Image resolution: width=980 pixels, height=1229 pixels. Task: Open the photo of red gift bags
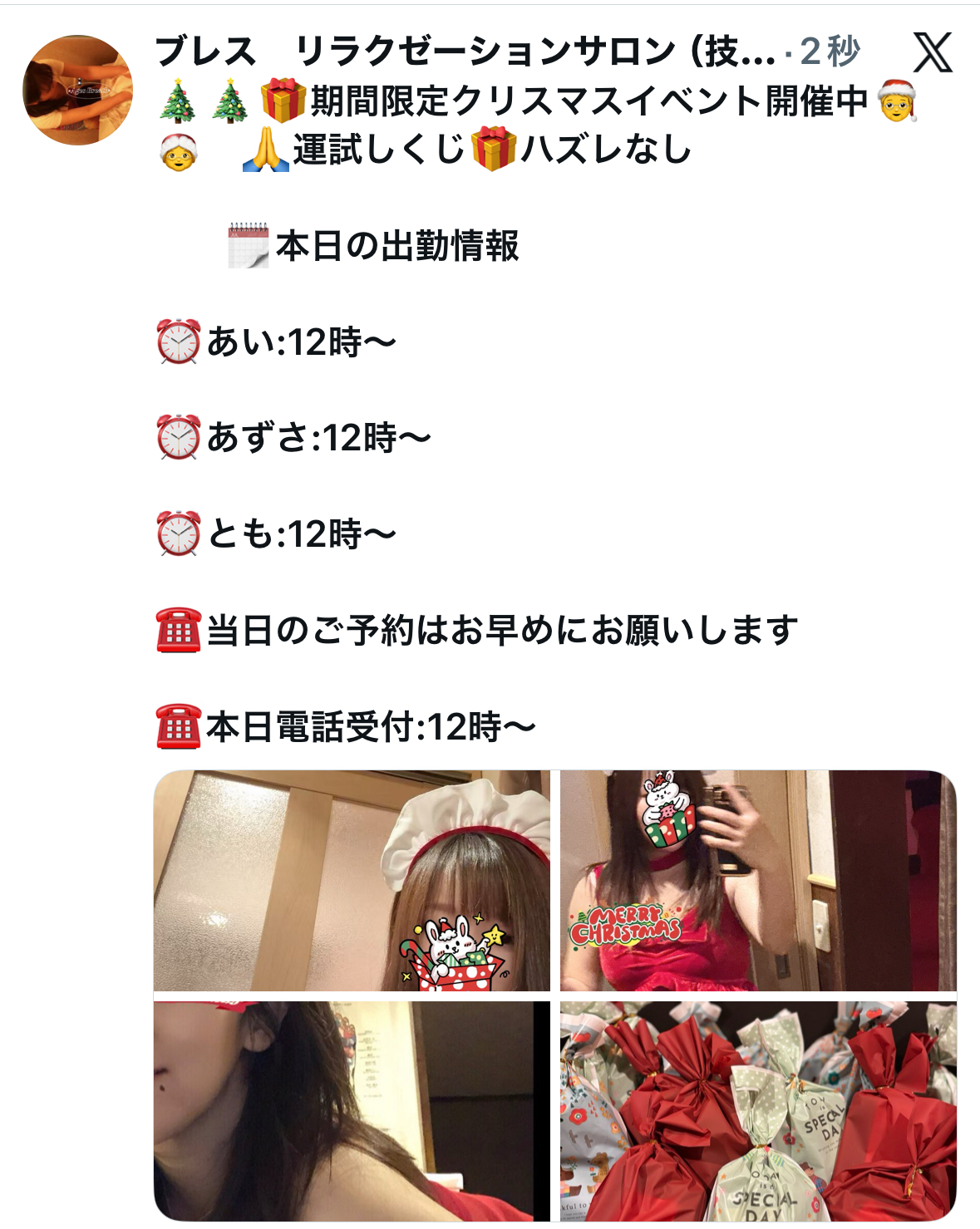pyautogui.click(x=758, y=1110)
